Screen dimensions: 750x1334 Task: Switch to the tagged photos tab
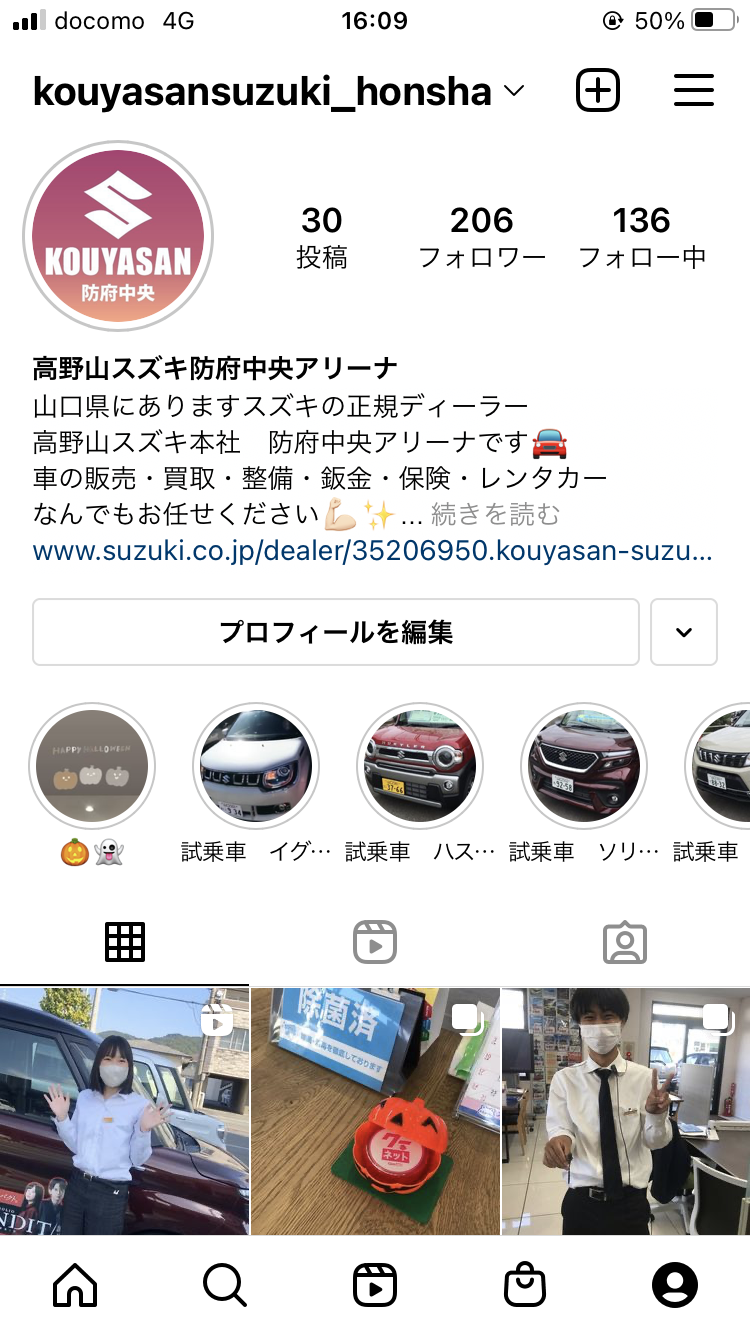point(625,942)
